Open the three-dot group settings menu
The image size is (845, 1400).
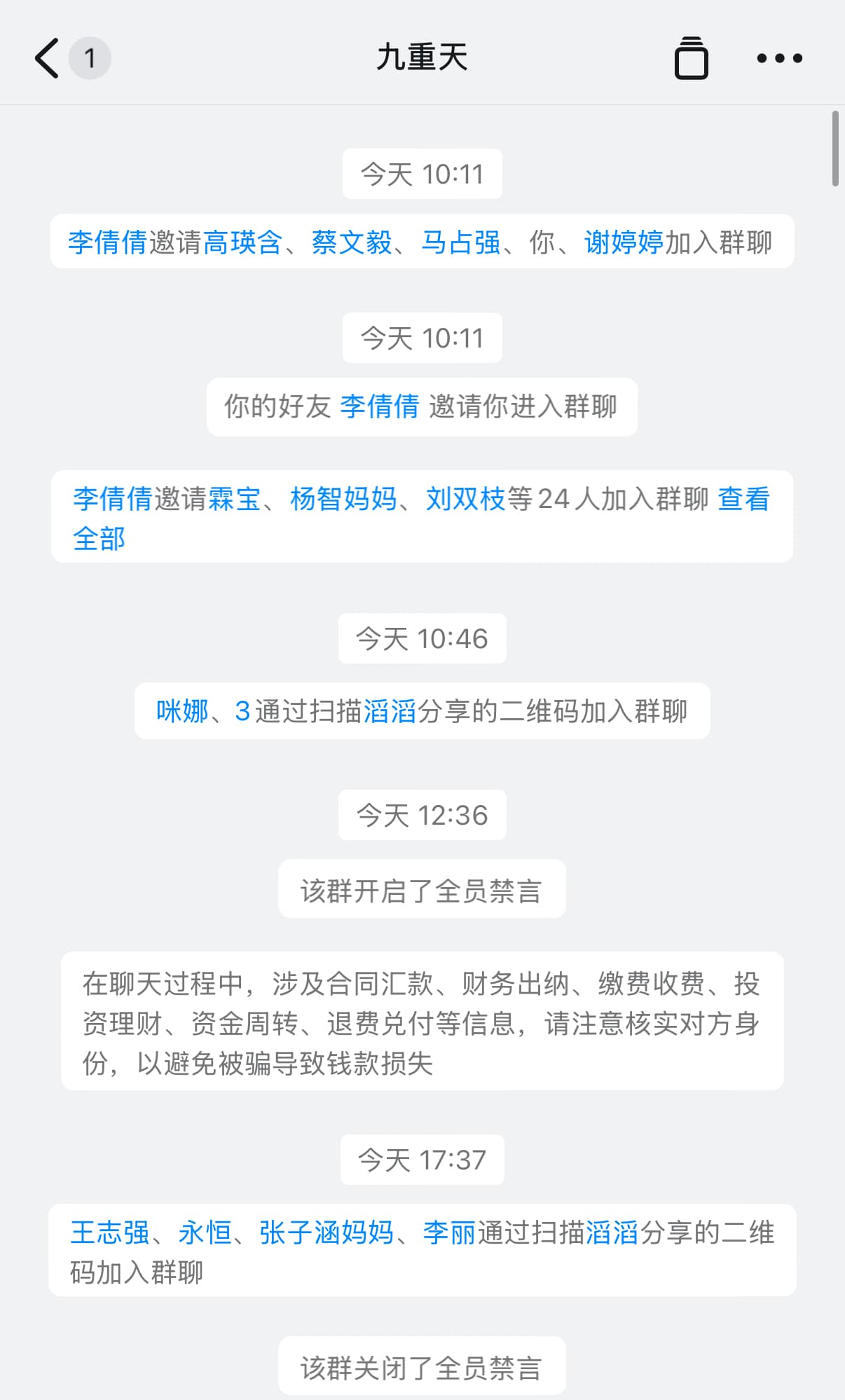point(779,58)
